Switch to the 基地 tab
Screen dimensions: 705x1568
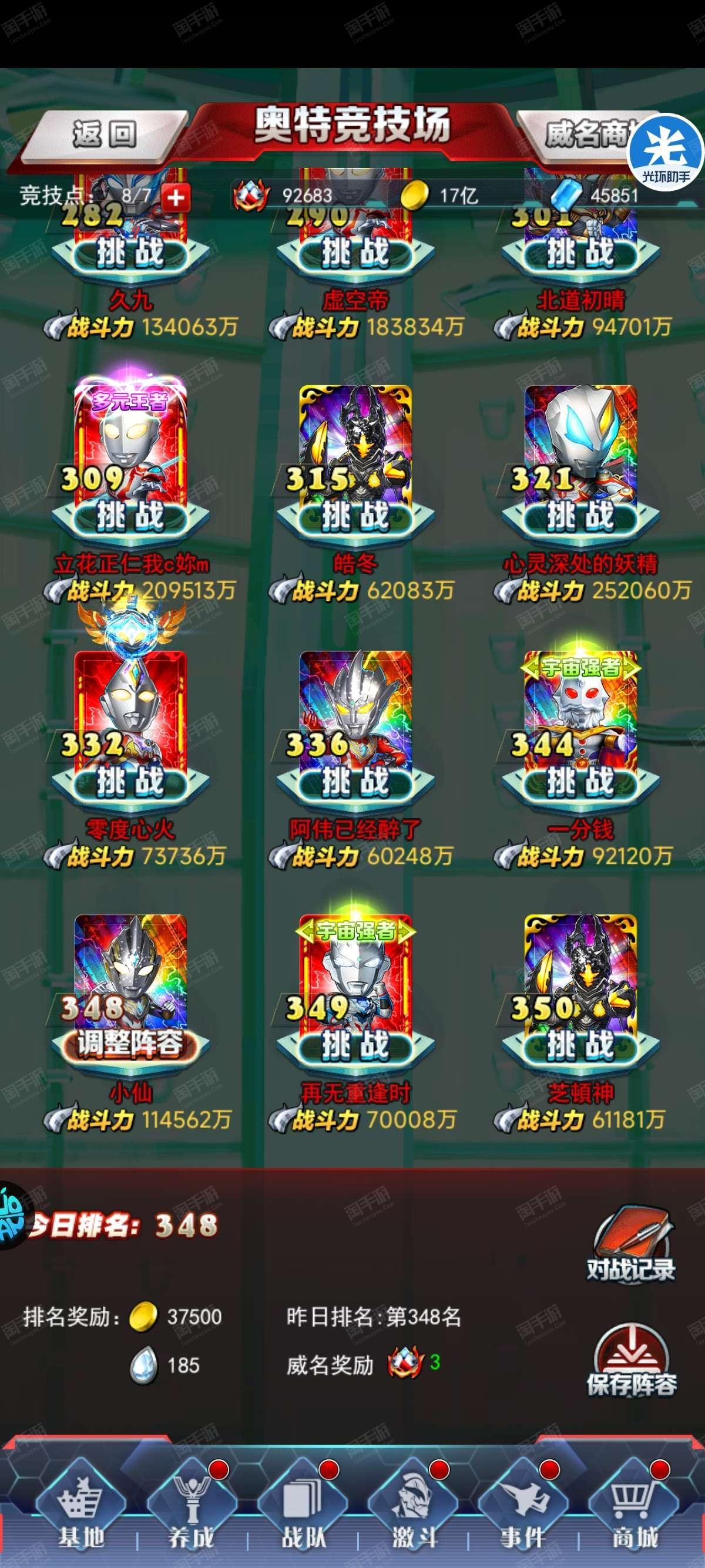(x=82, y=1512)
